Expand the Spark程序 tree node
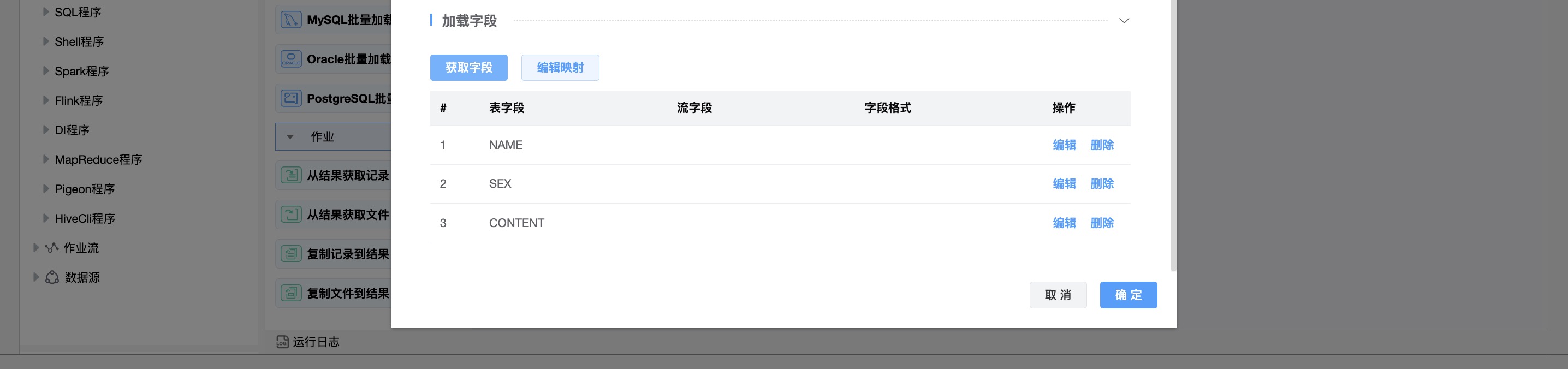This screenshot has height=369, width=1568. (46, 70)
